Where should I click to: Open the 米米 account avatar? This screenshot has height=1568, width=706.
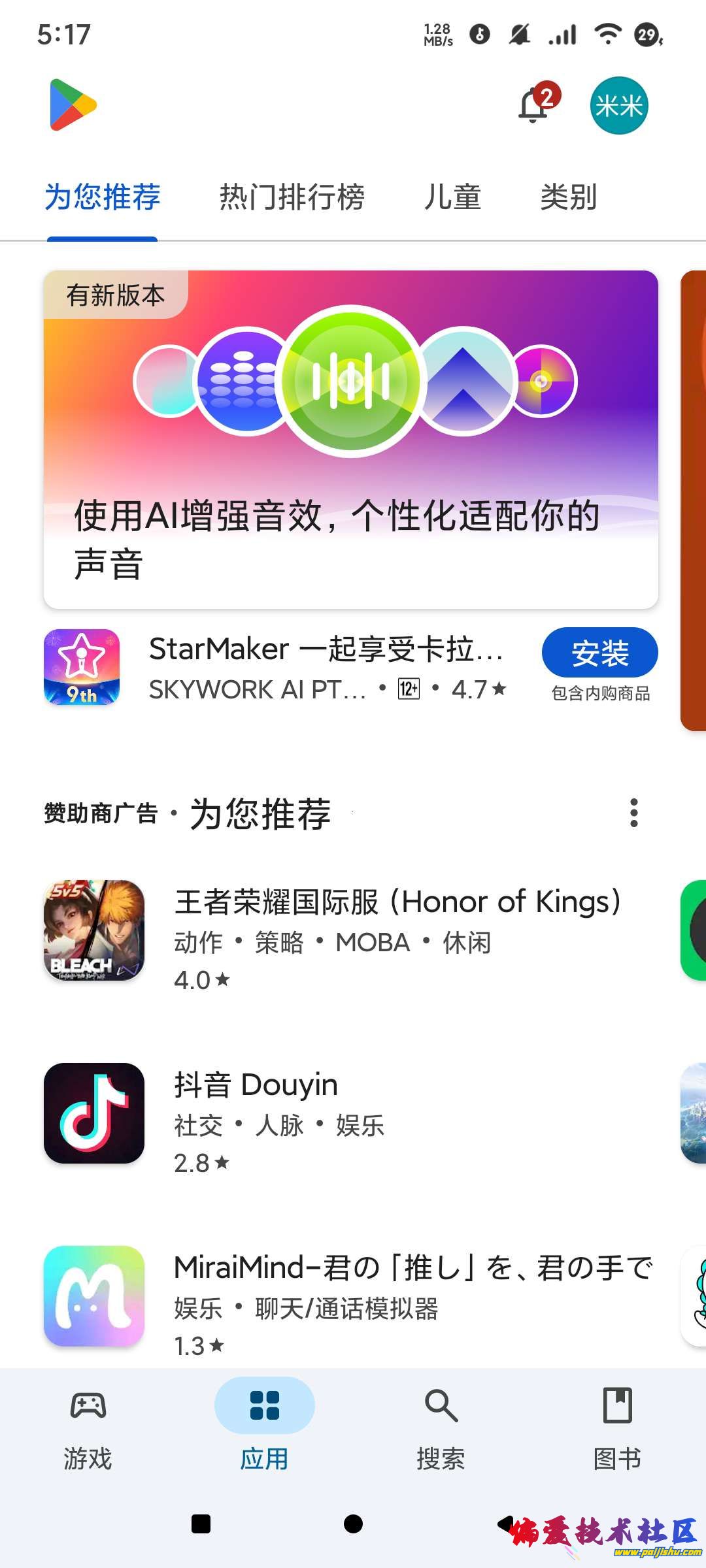pyautogui.click(x=618, y=106)
